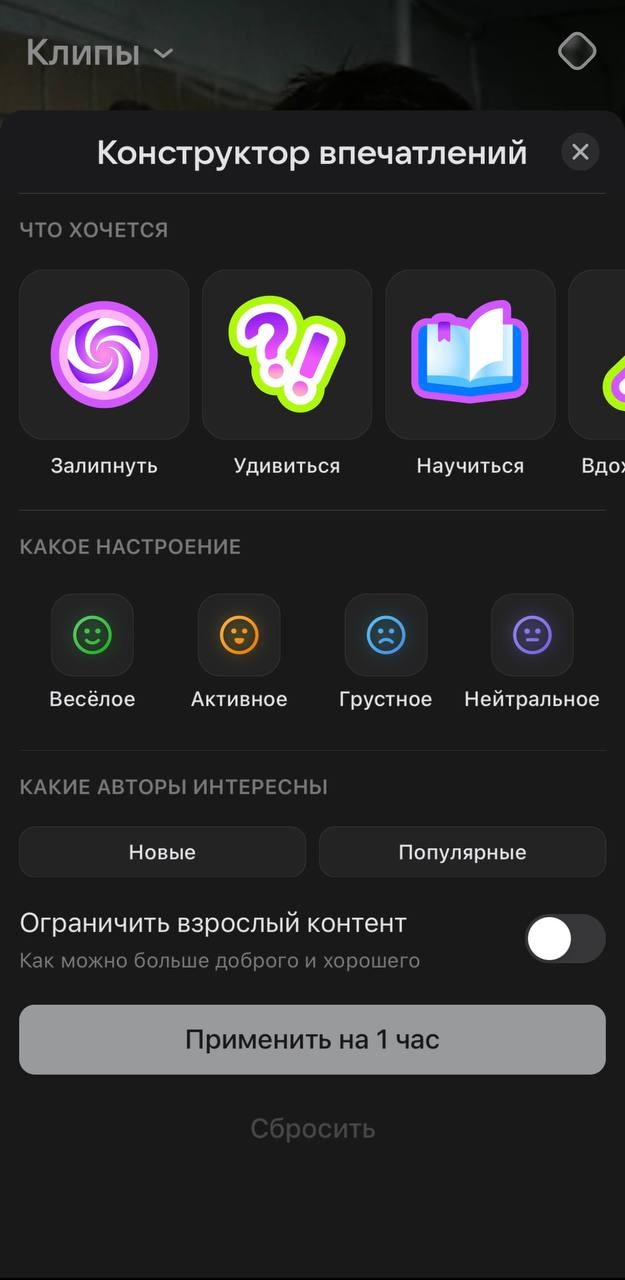The image size is (625, 1280).
Task: Tap Применить на 1 час
Action: (x=312, y=1039)
